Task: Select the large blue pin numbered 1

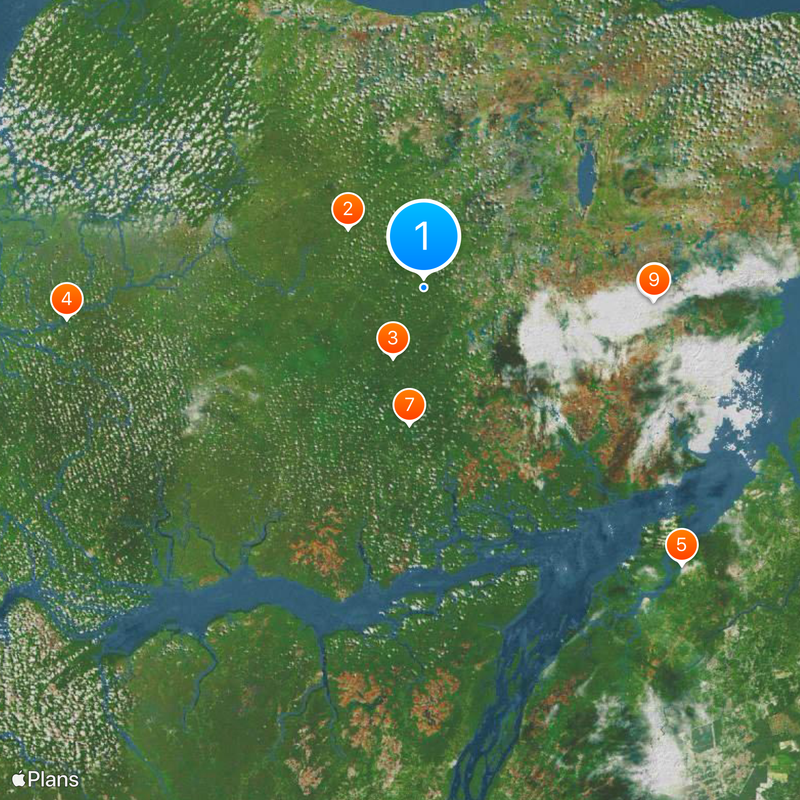Action: point(423,237)
